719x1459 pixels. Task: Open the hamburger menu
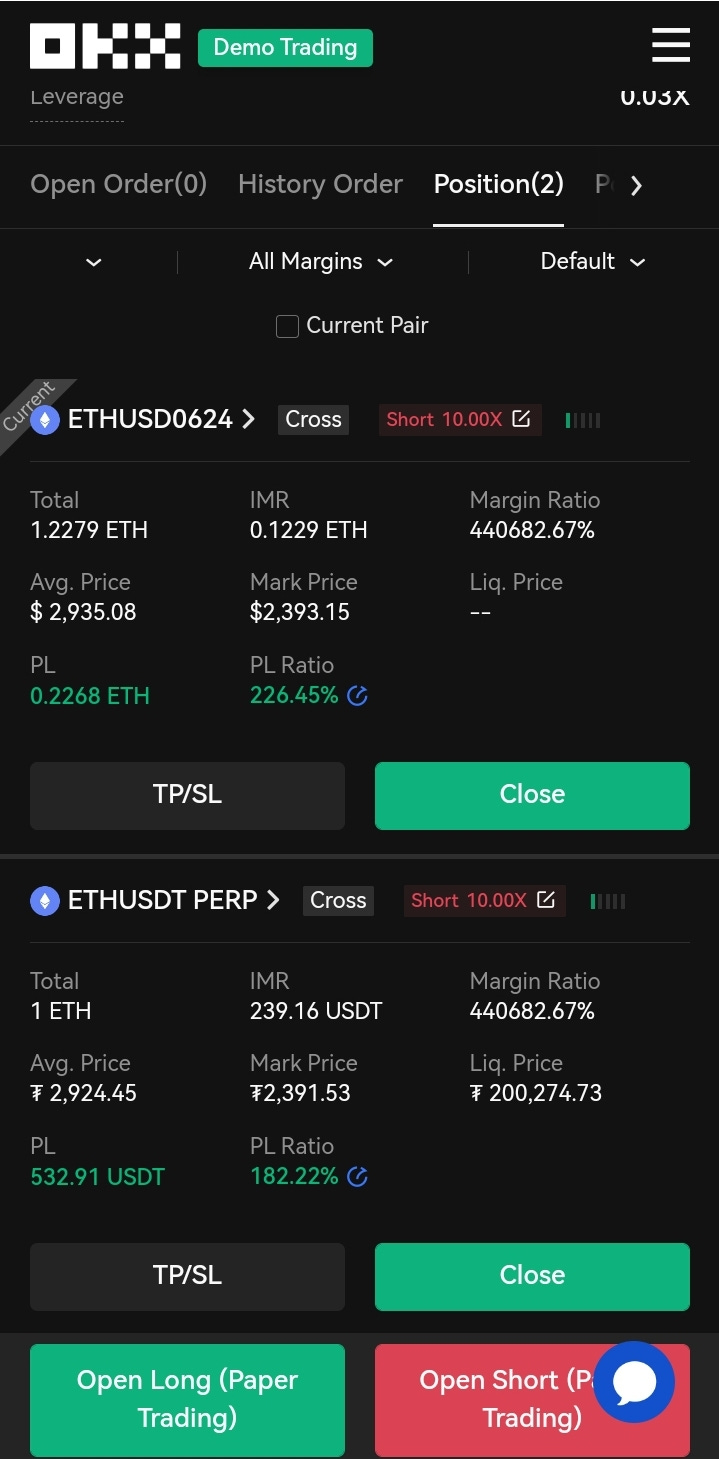click(670, 46)
